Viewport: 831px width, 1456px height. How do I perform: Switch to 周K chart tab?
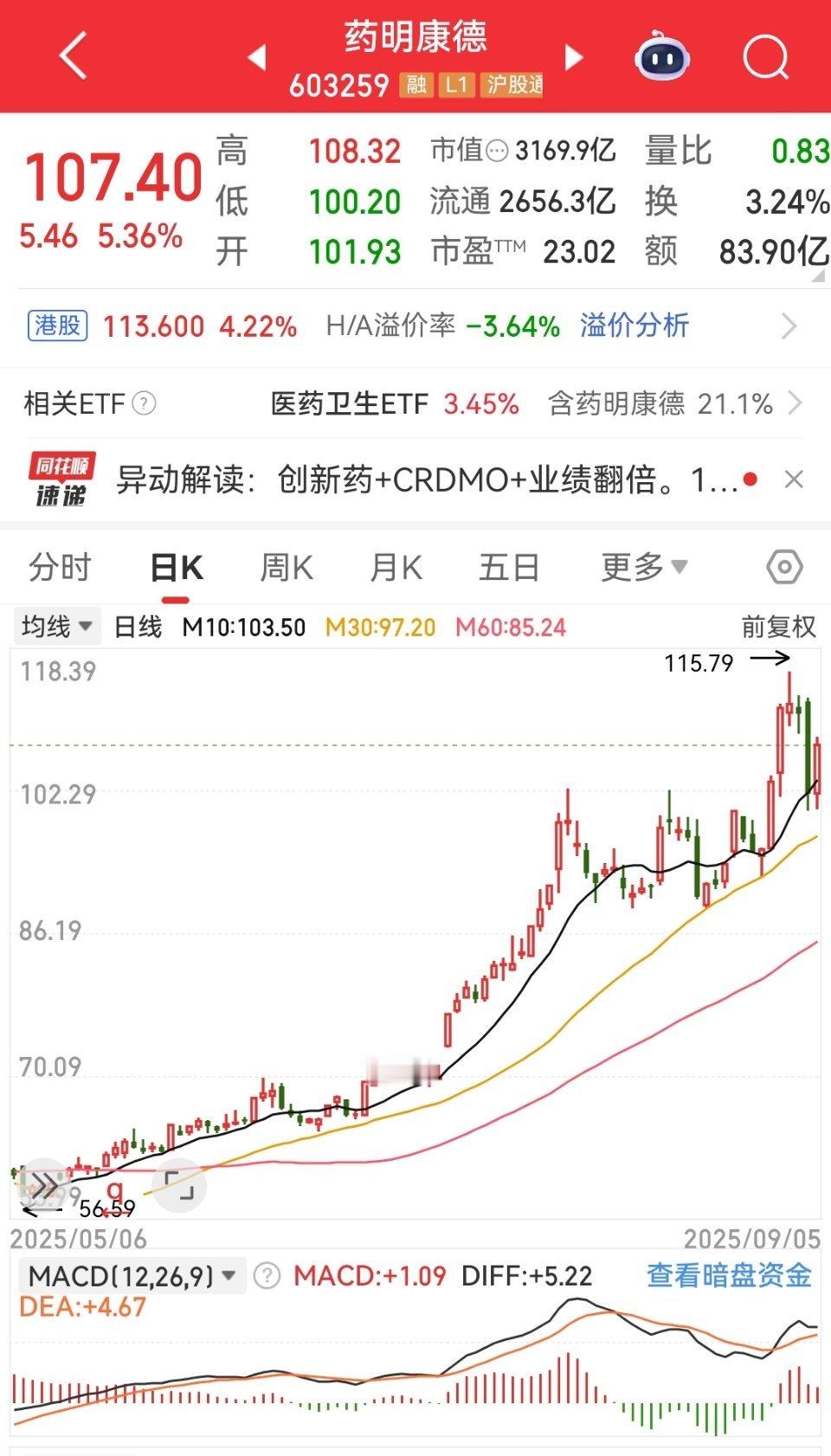pos(287,568)
